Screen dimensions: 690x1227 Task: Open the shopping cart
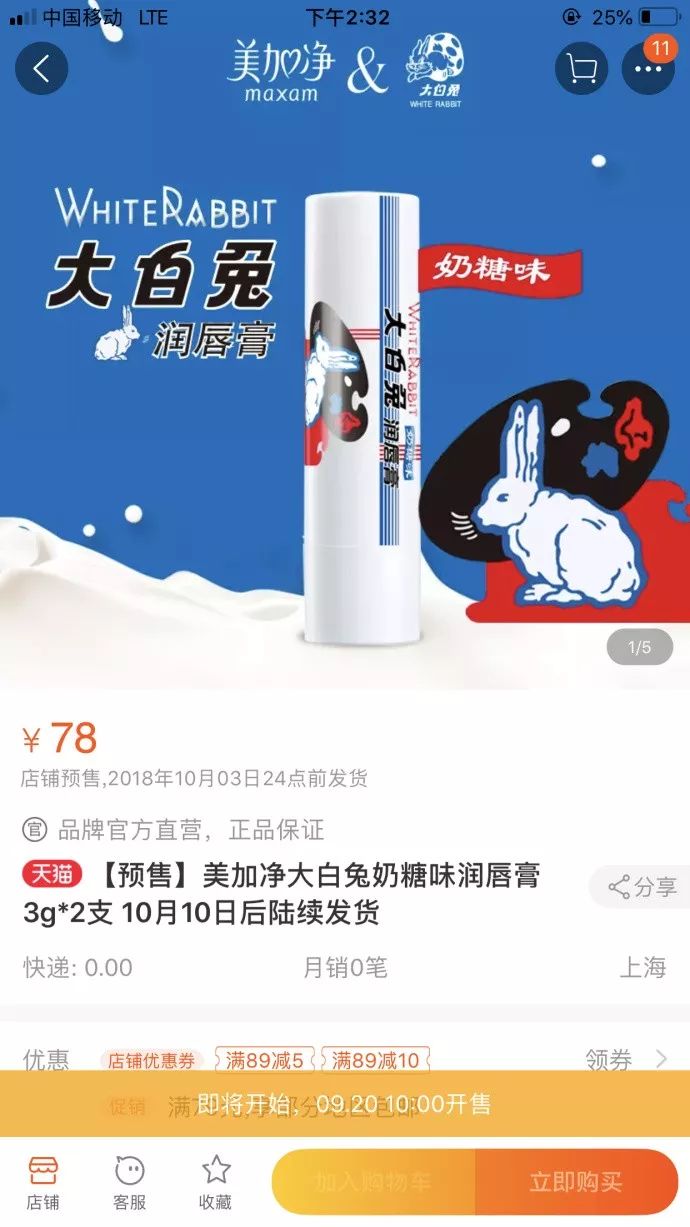coord(581,69)
